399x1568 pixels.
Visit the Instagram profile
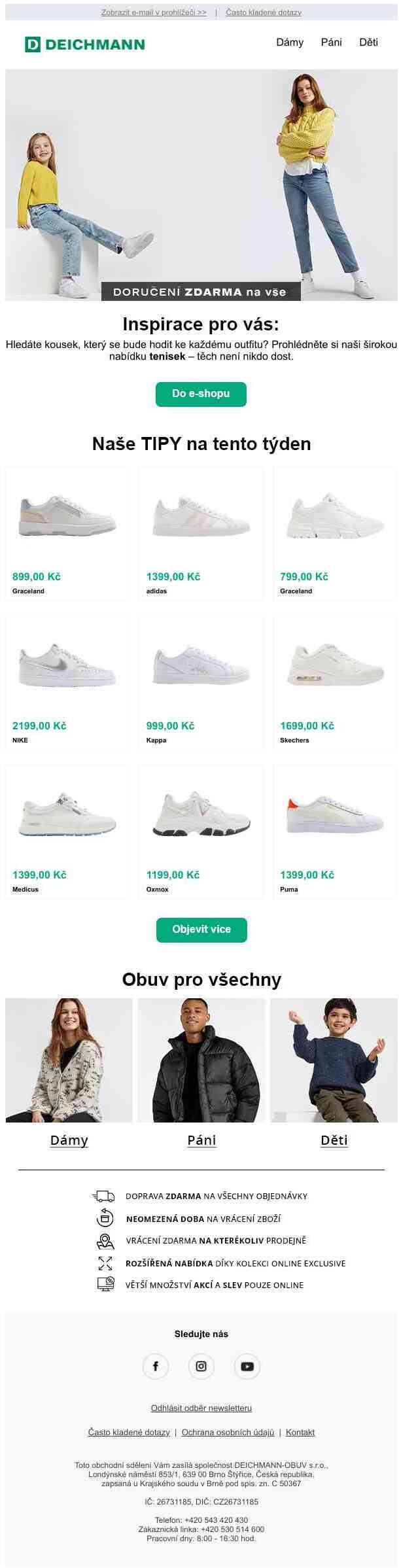coord(201,1366)
